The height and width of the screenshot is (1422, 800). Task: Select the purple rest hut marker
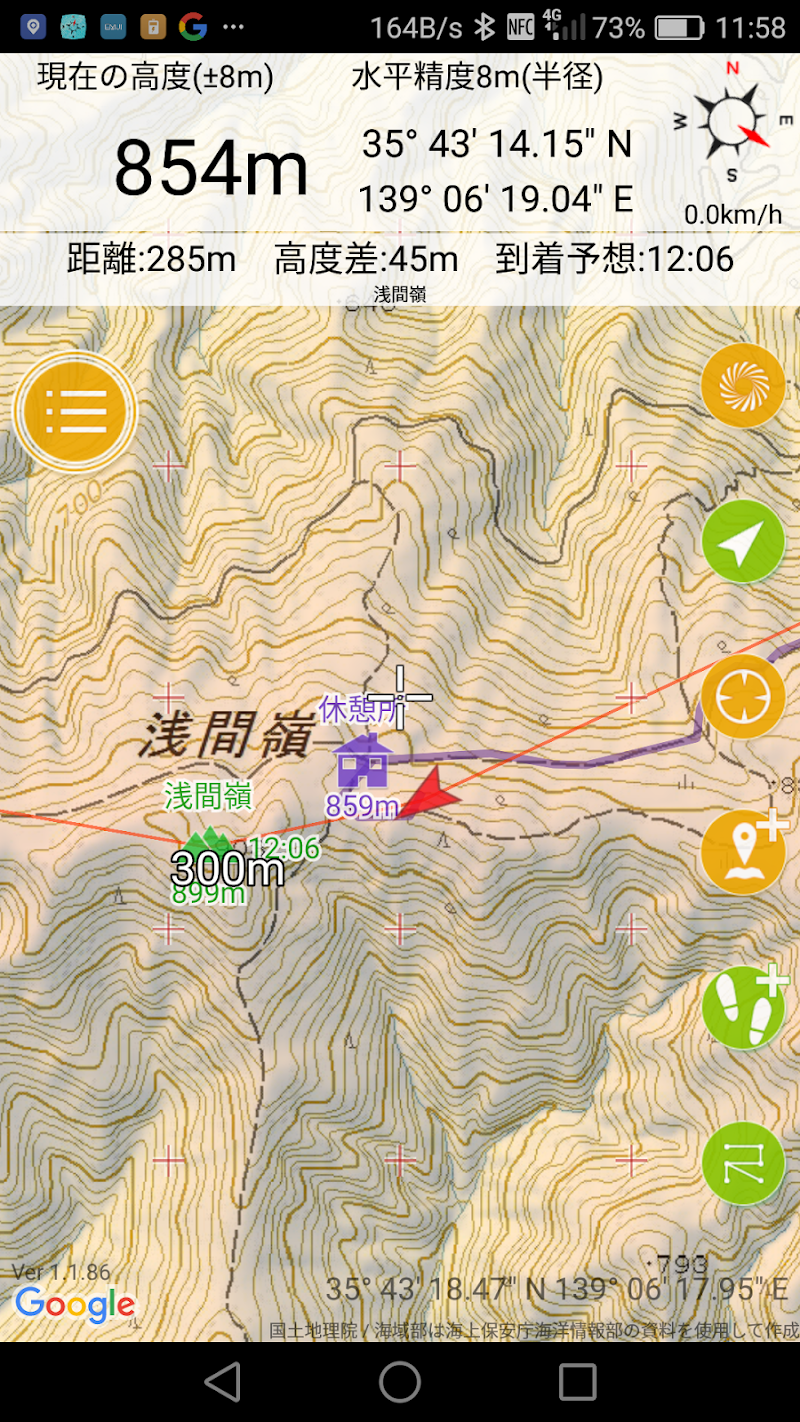pos(361,761)
